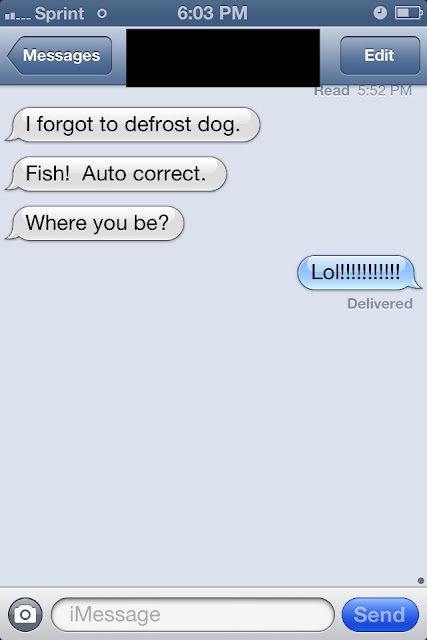Focus the iMessage text field
The image size is (427, 640).
(193, 614)
